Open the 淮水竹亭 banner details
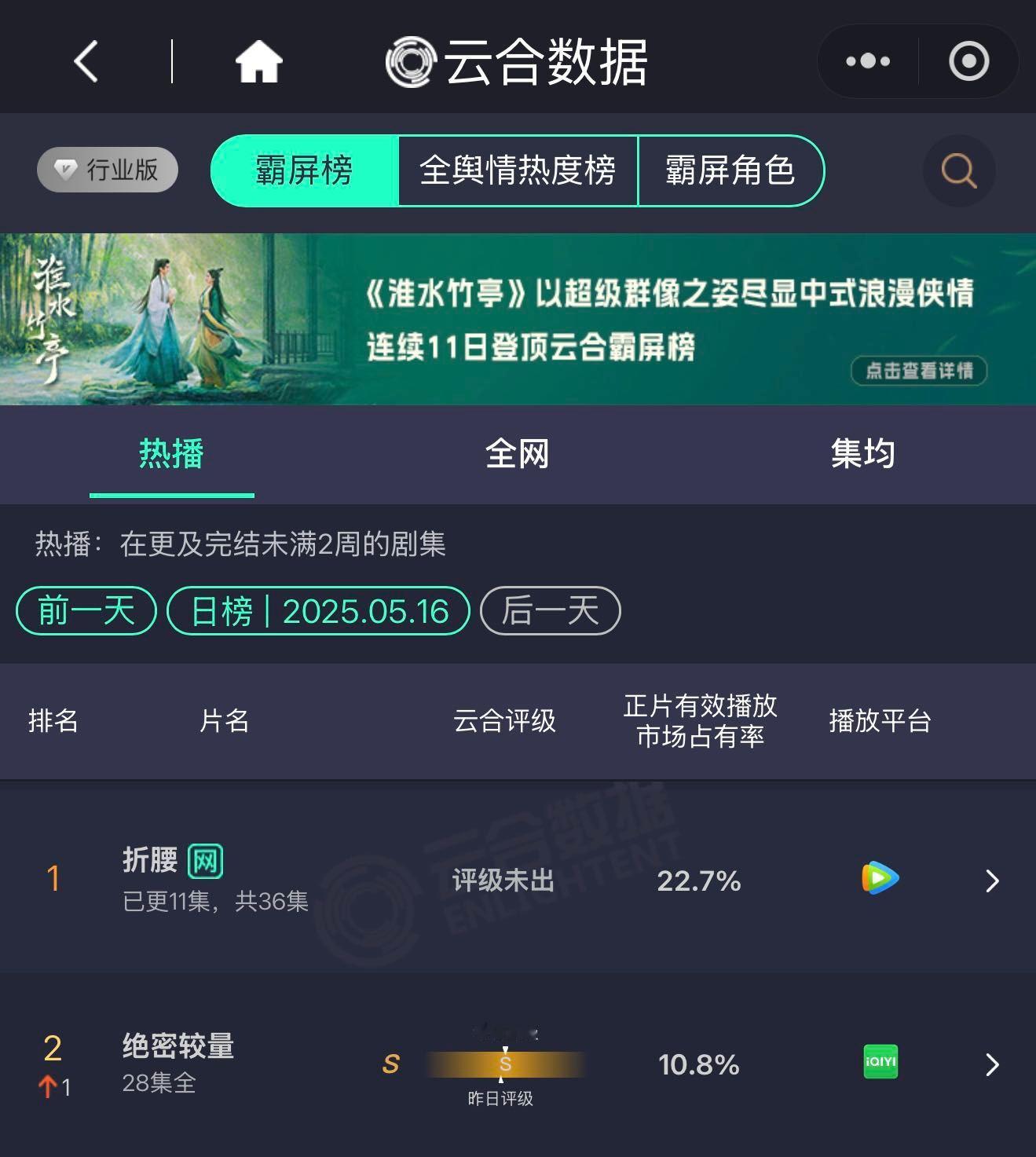 click(918, 370)
